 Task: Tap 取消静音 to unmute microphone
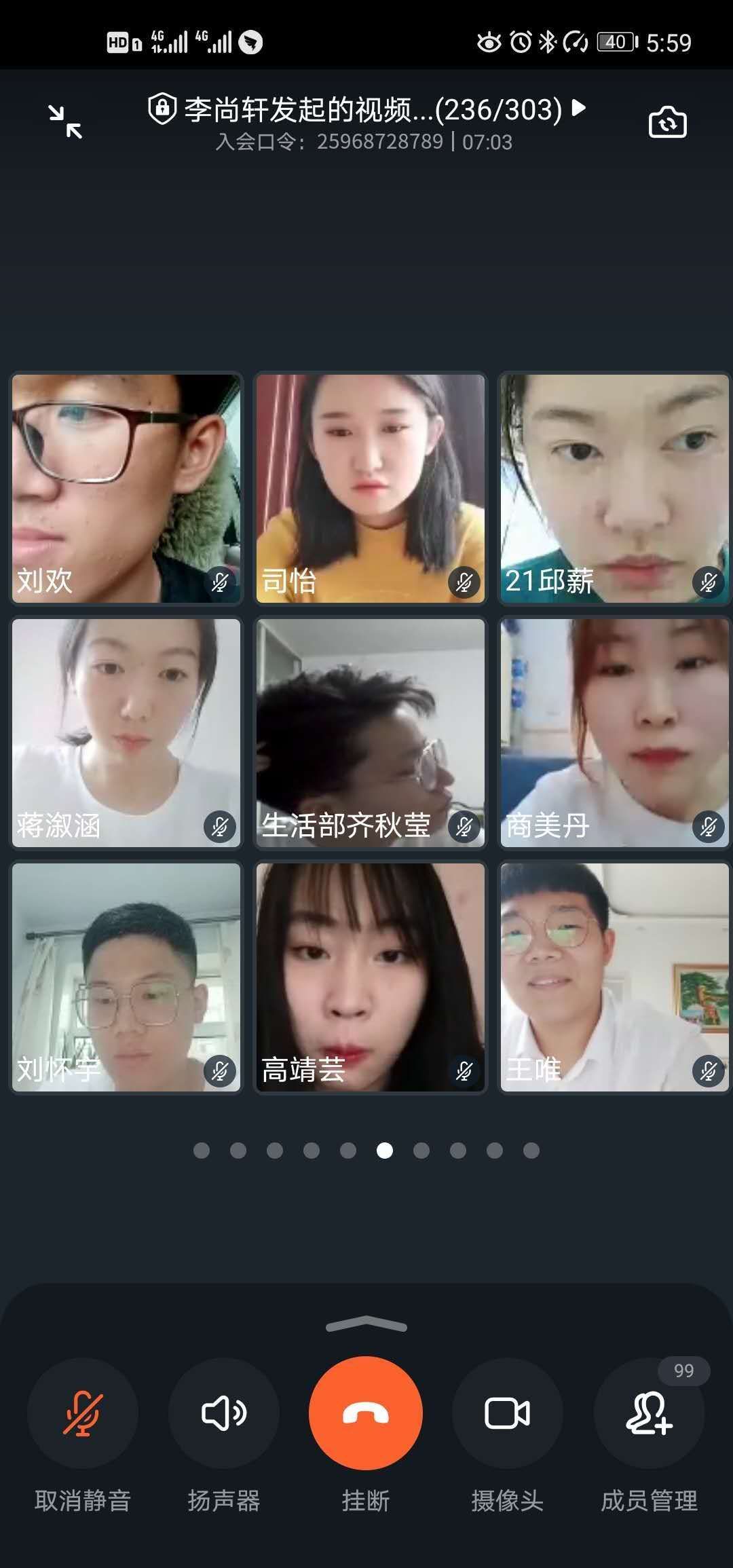(x=83, y=1413)
